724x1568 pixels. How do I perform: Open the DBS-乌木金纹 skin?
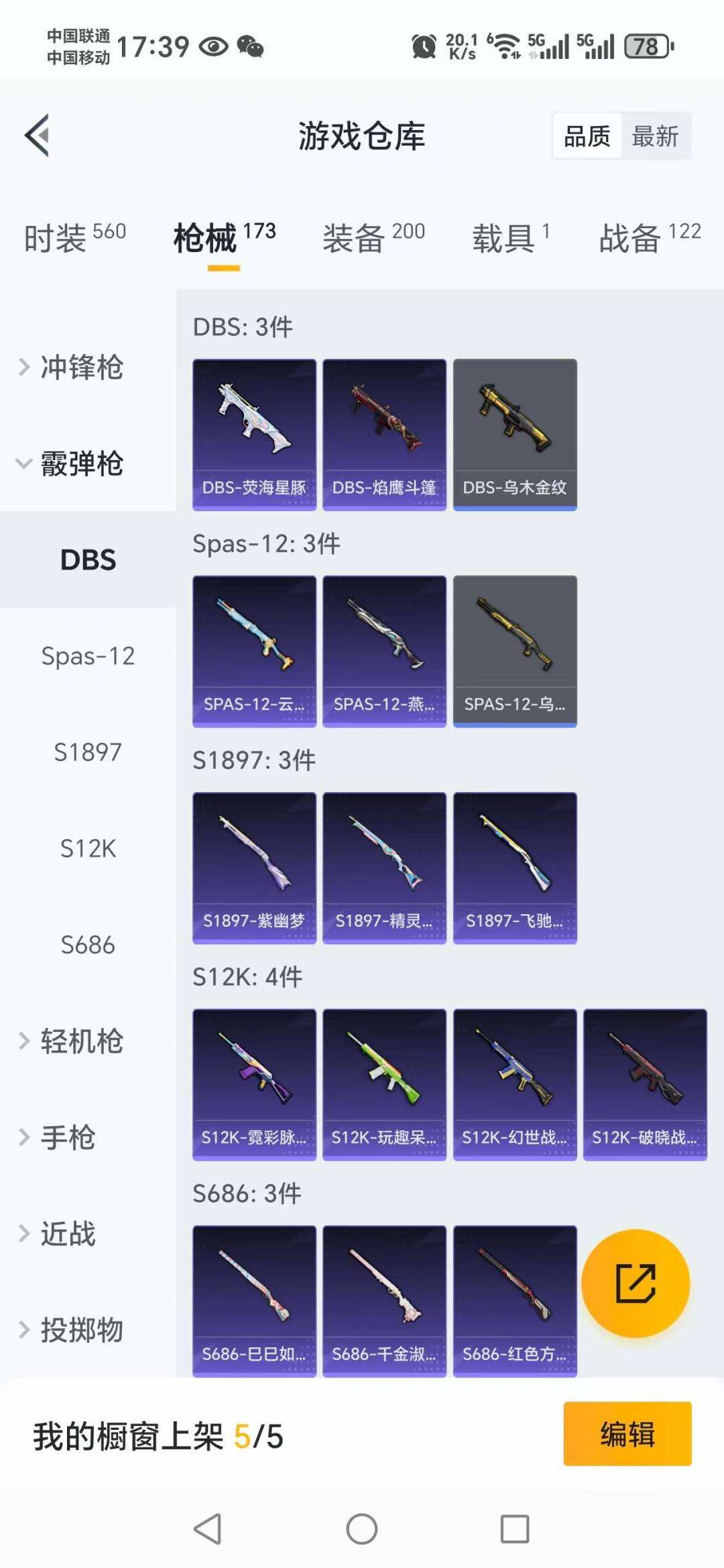pos(514,434)
